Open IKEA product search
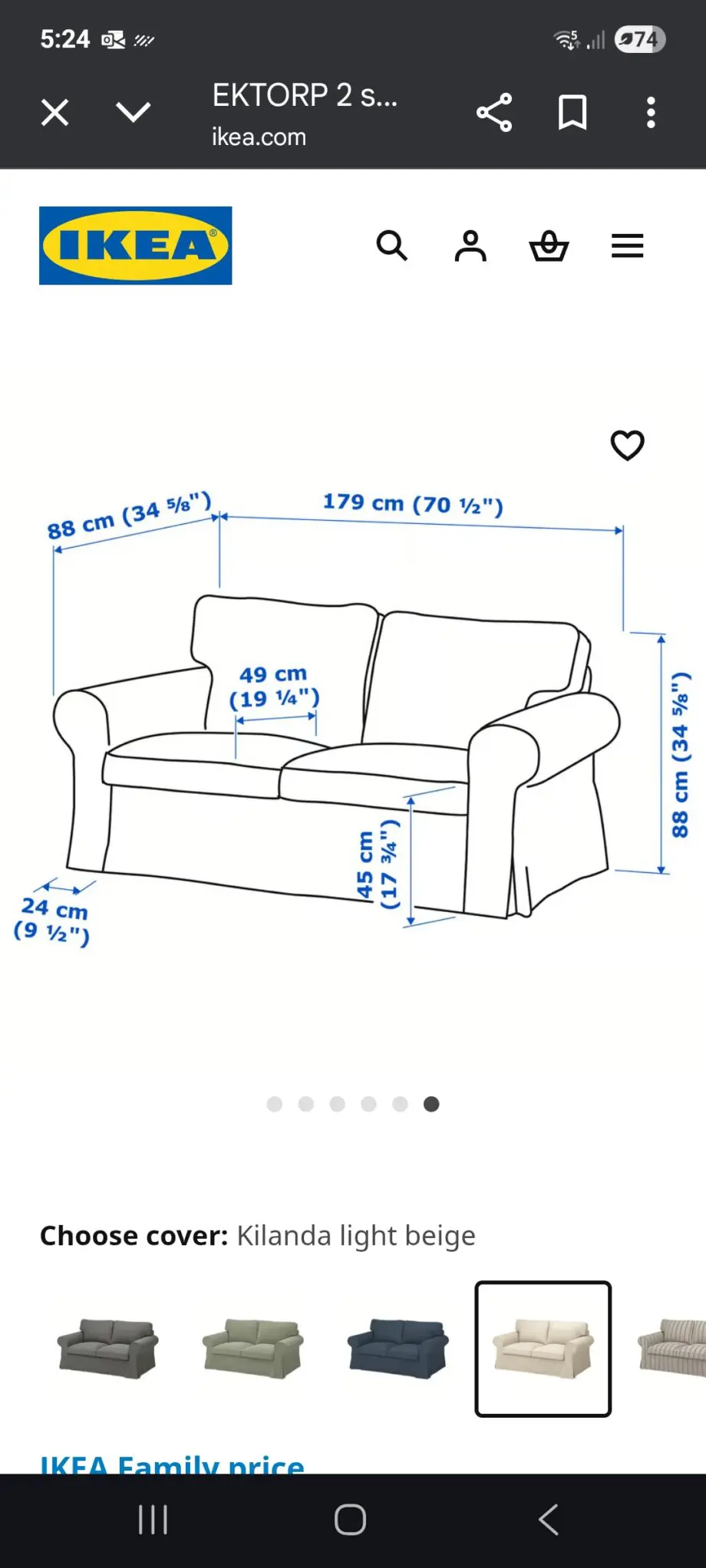 coord(391,246)
